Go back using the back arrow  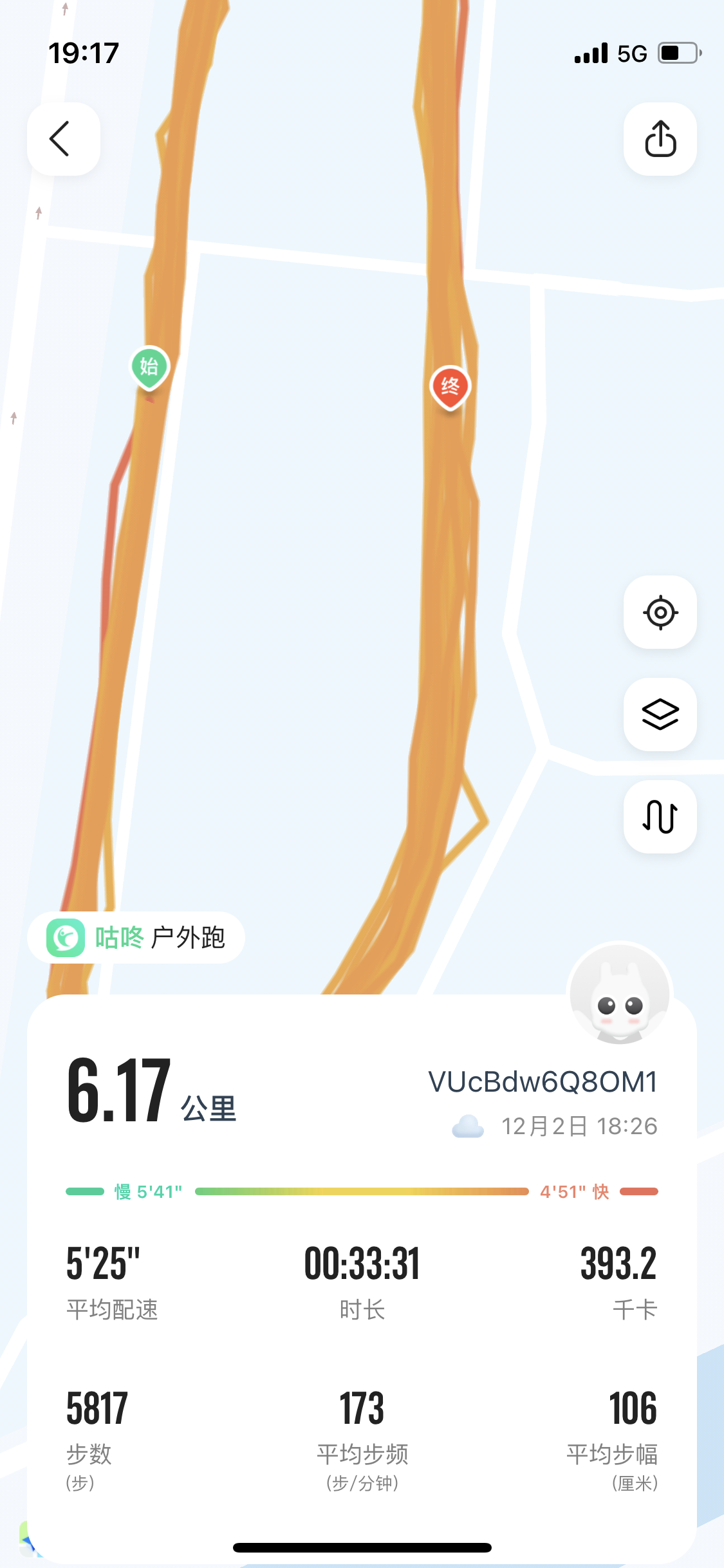pyautogui.click(x=63, y=139)
